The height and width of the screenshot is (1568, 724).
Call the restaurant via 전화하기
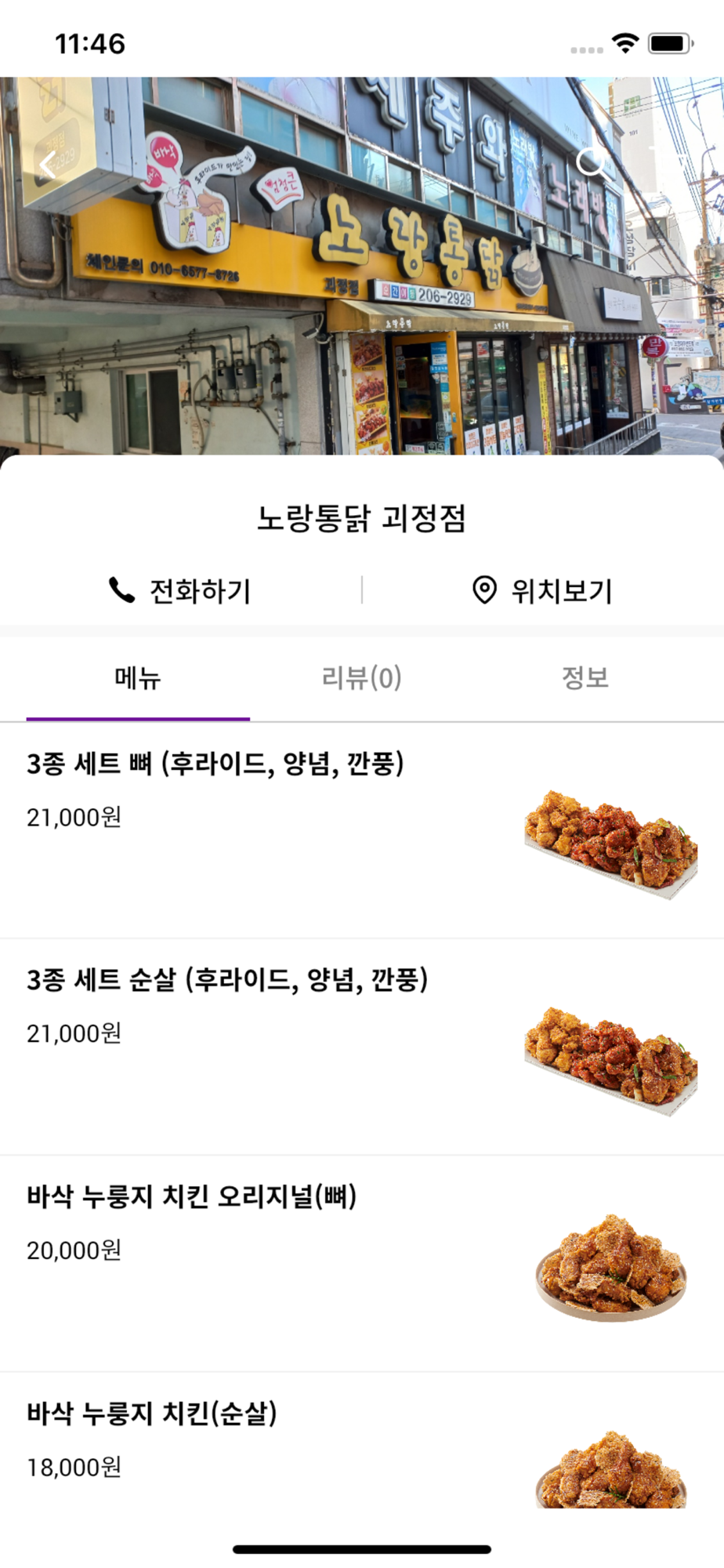pyautogui.click(x=180, y=590)
